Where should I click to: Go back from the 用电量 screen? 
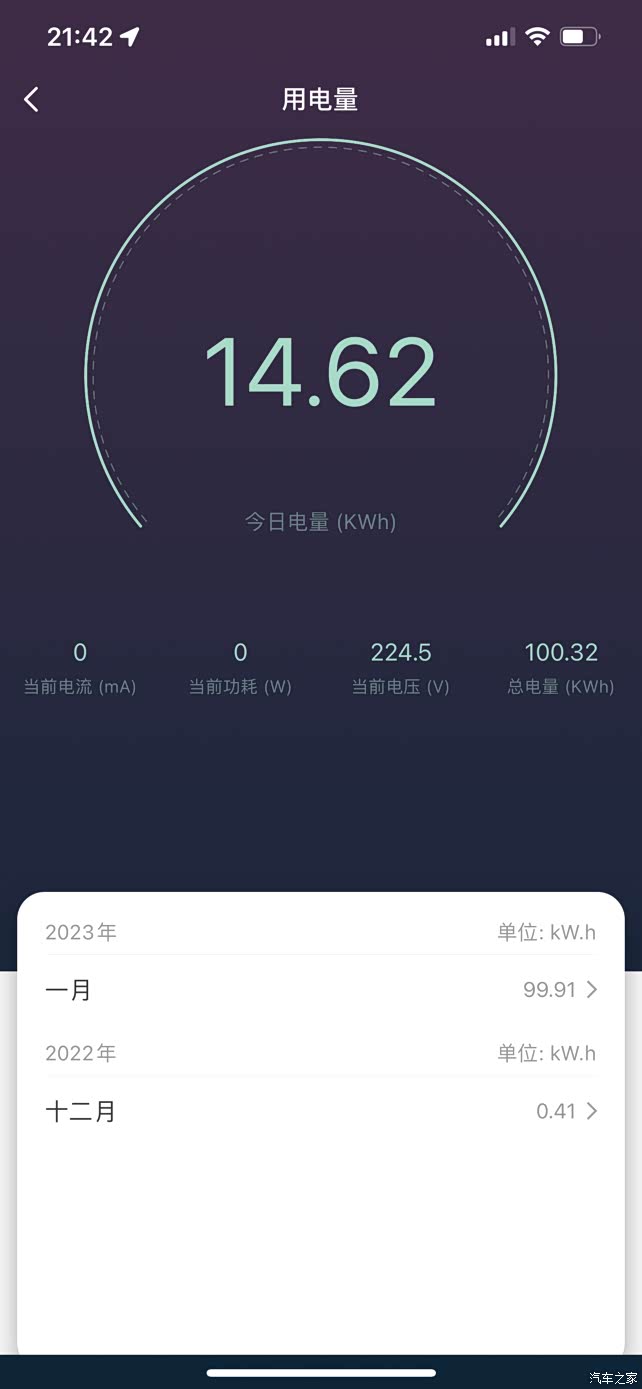point(32,99)
